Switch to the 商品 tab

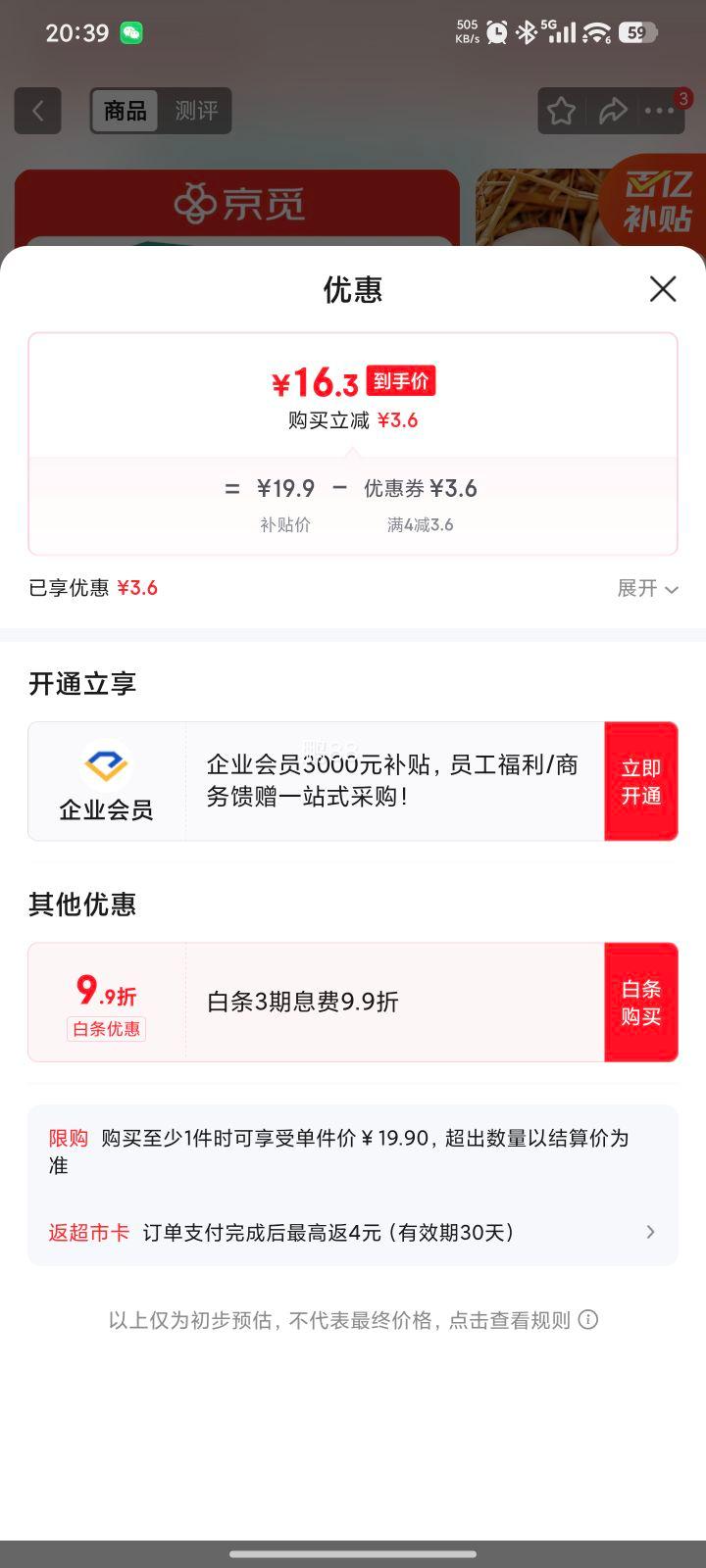[x=125, y=111]
